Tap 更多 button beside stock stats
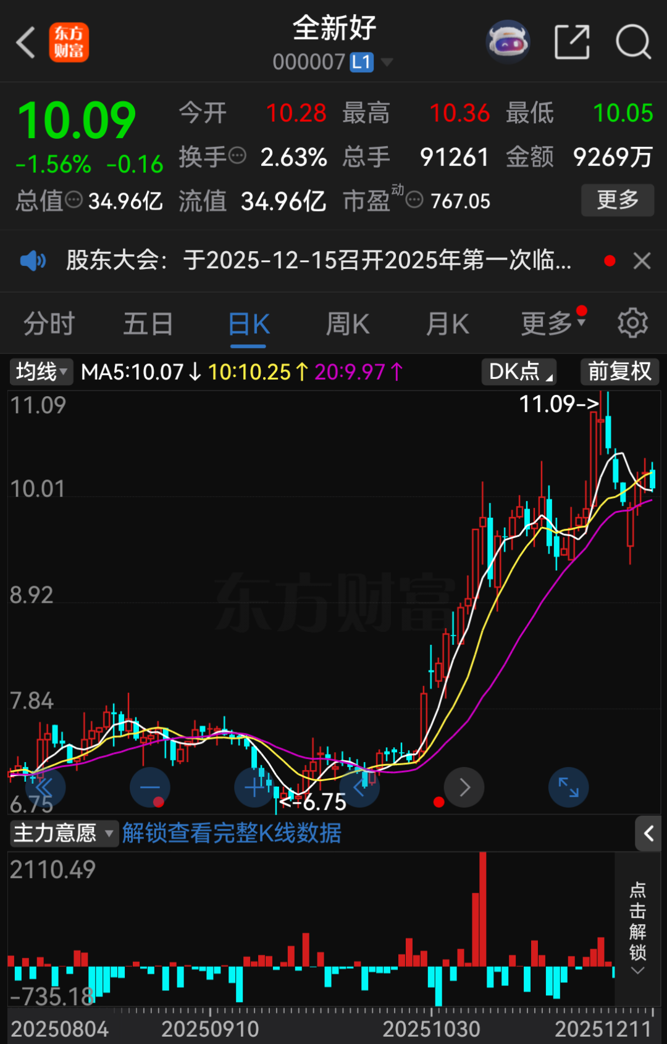This screenshot has width=667, height=1044. [617, 200]
